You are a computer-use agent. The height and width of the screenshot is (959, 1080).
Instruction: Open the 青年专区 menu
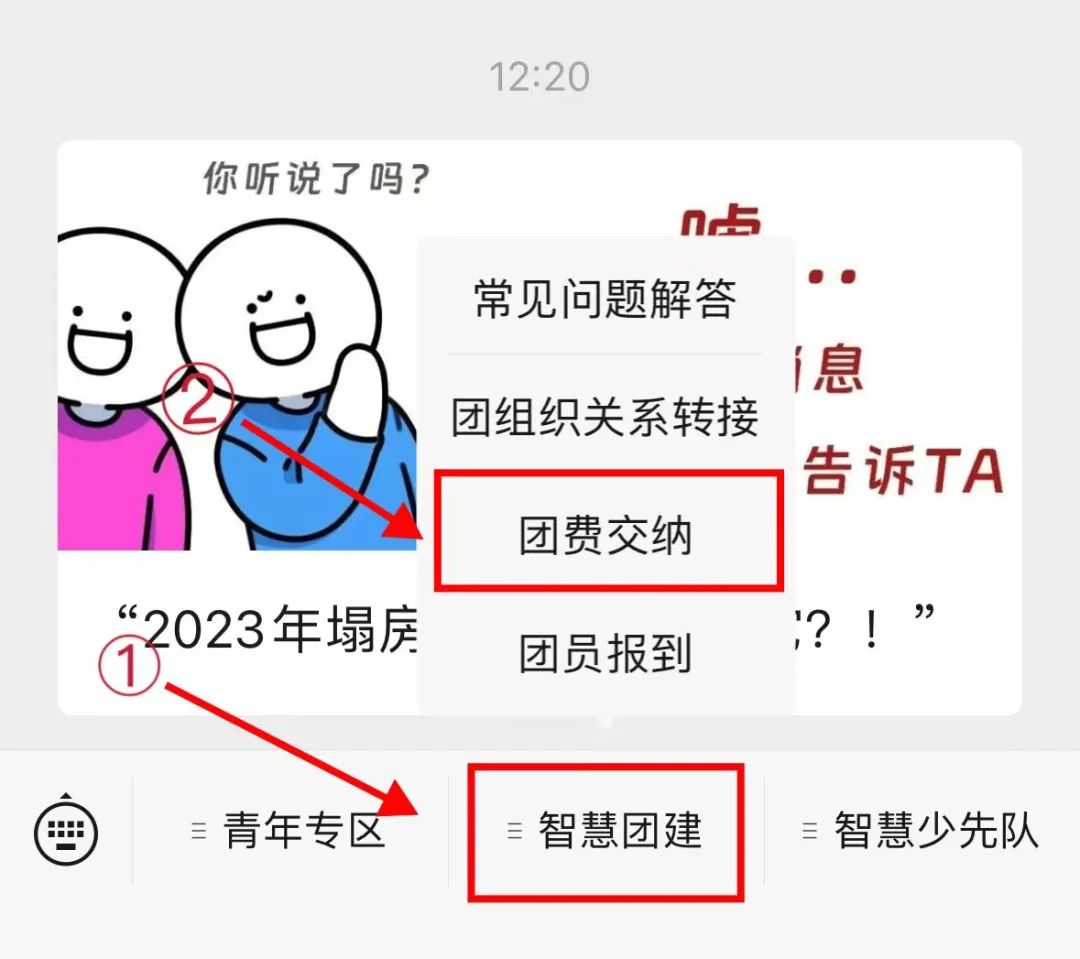click(290, 831)
